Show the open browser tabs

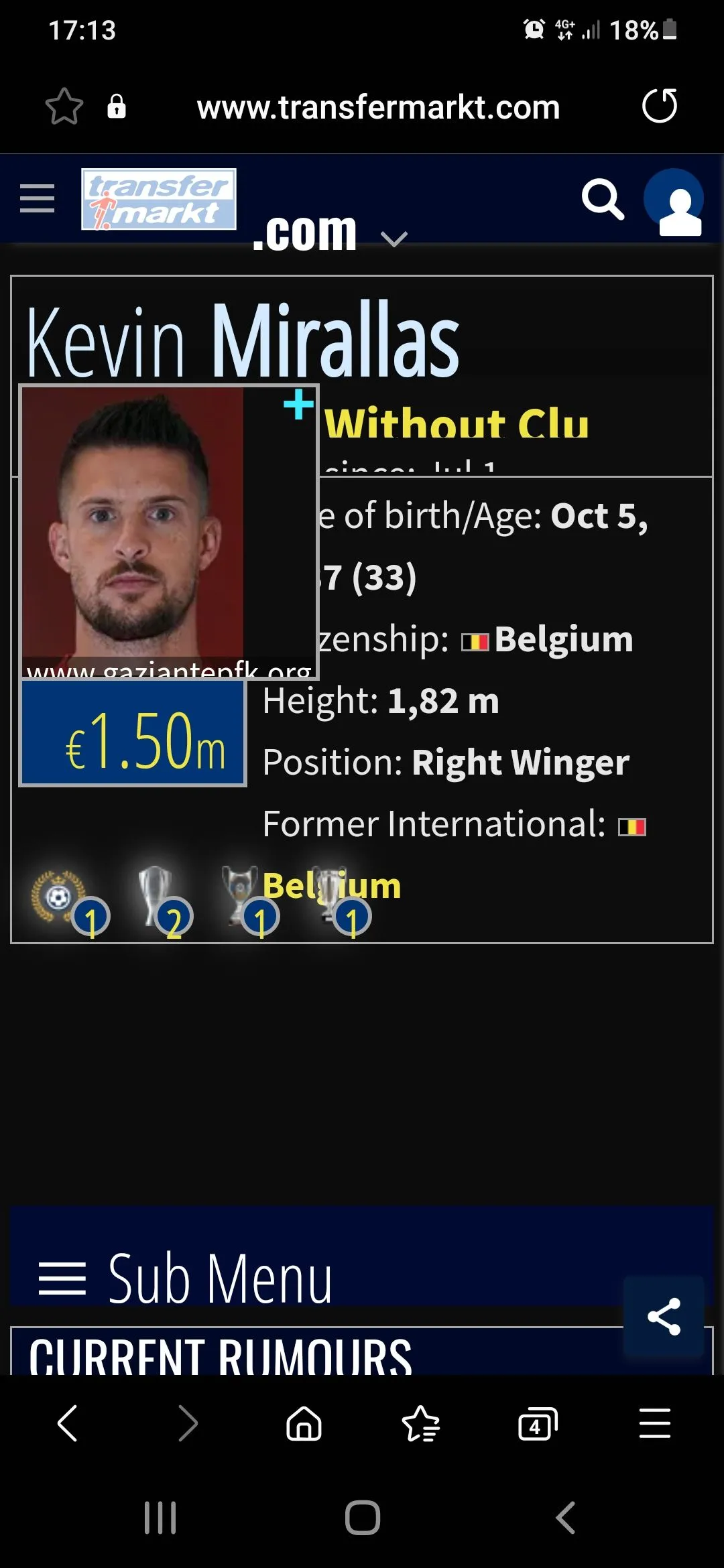(x=538, y=1423)
